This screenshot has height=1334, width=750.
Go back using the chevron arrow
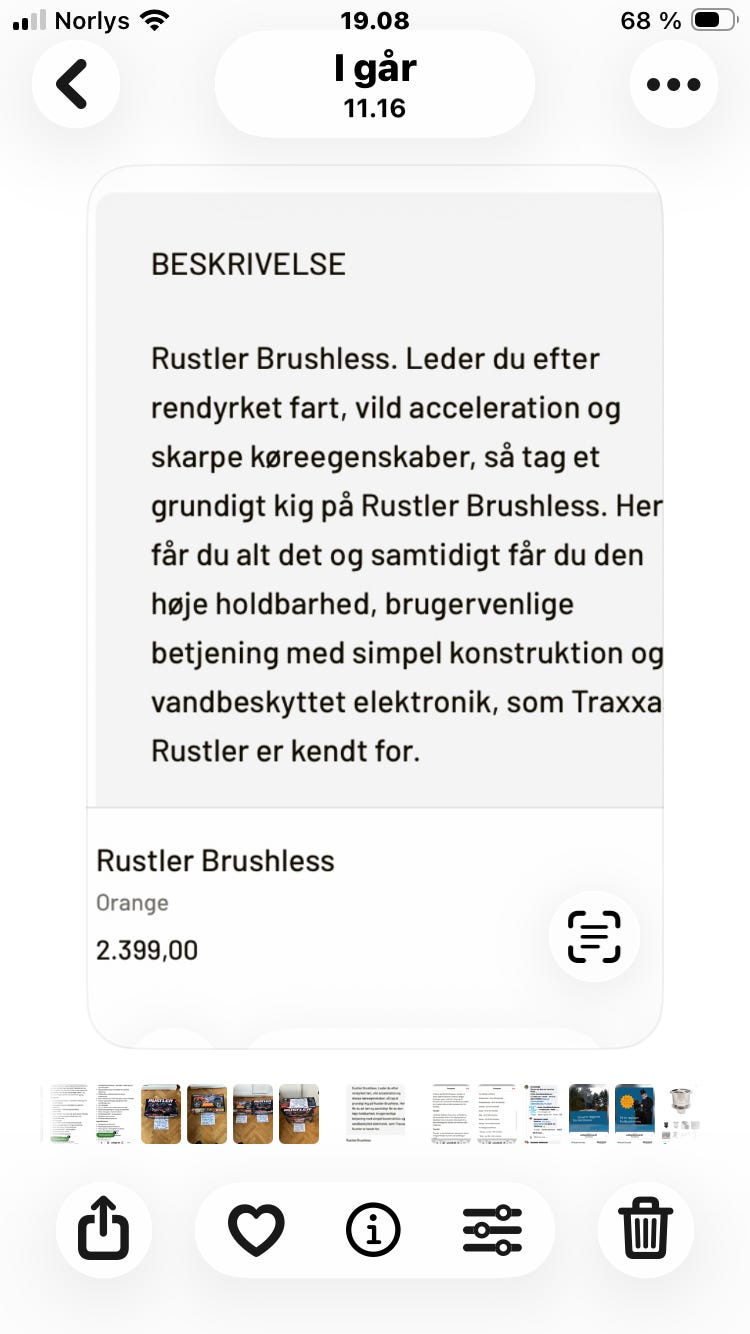[75, 84]
